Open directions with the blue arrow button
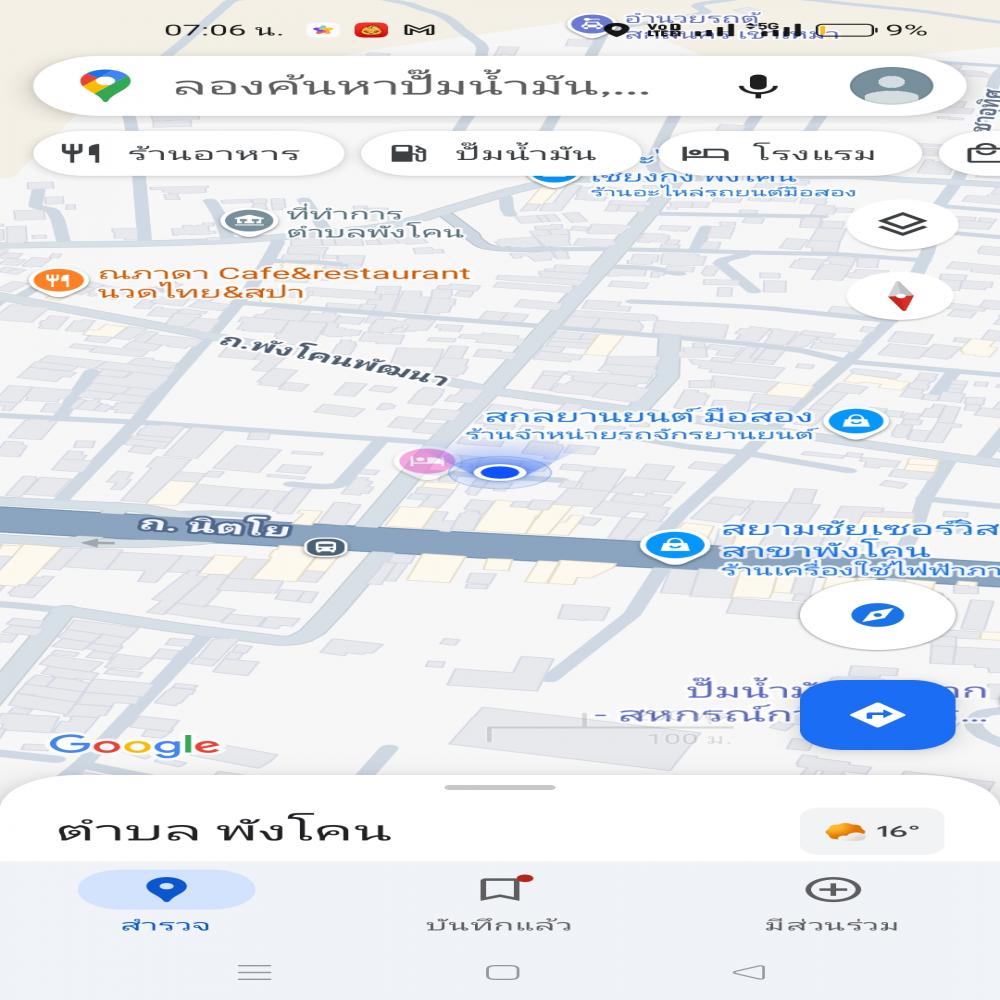Image resolution: width=1000 pixels, height=1000 pixels. pyautogui.click(x=877, y=714)
